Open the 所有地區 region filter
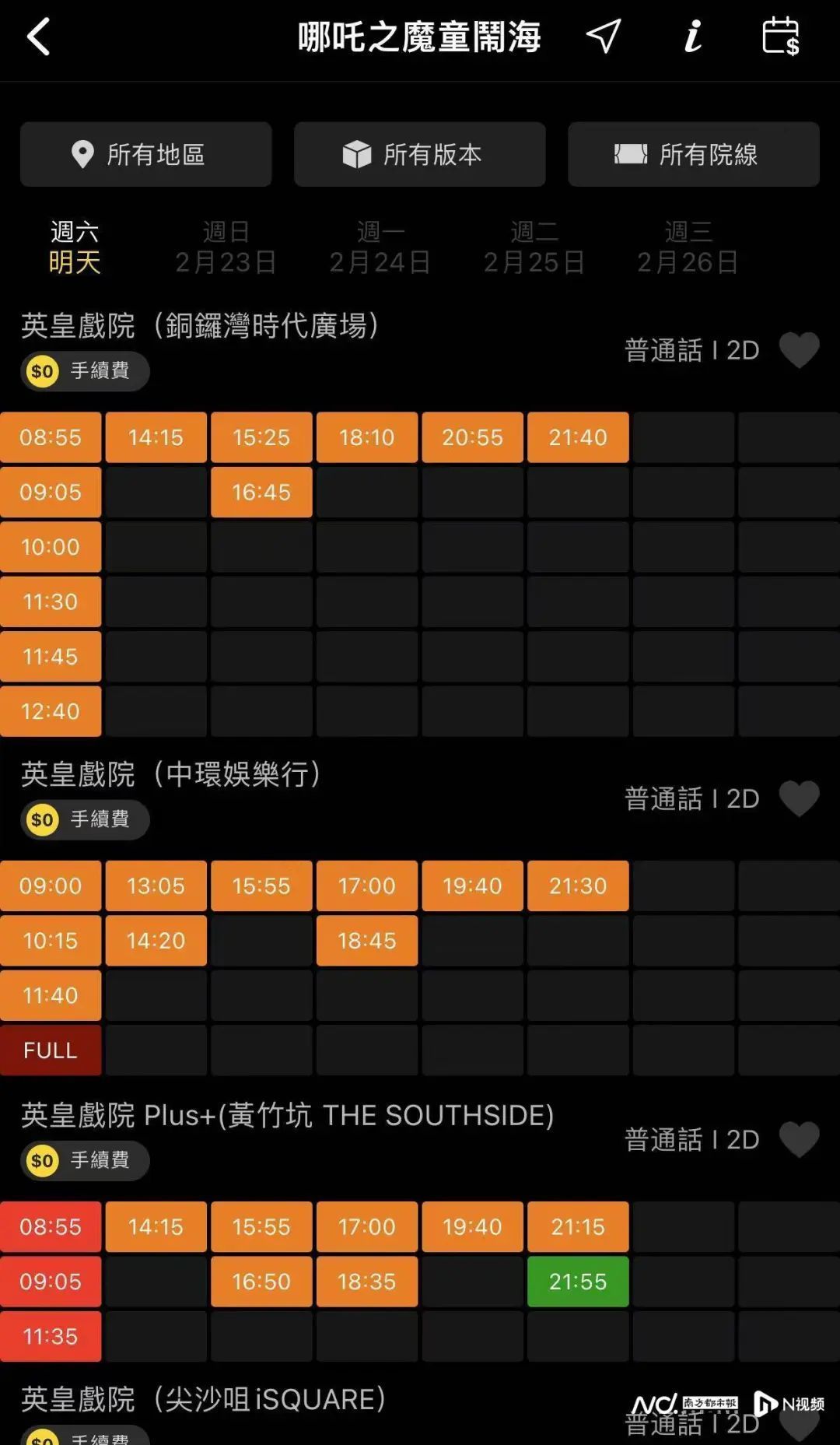 (145, 154)
